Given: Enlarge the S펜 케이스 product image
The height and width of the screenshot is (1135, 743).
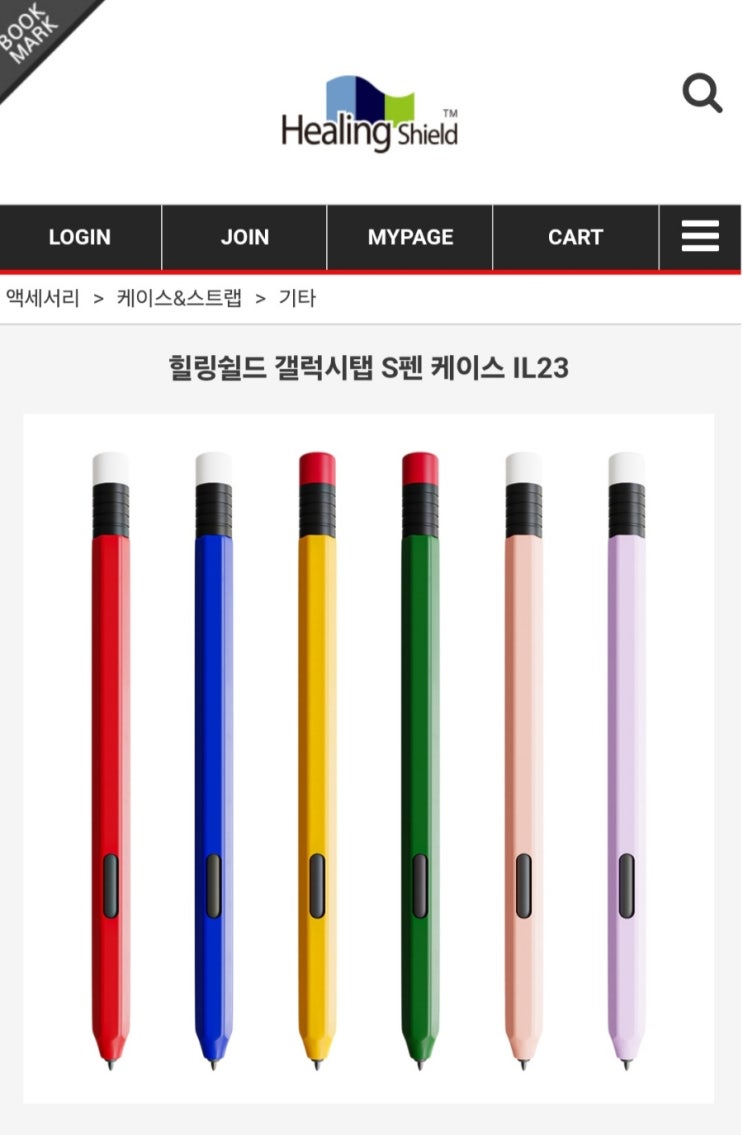Looking at the screenshot, I should click(369, 758).
